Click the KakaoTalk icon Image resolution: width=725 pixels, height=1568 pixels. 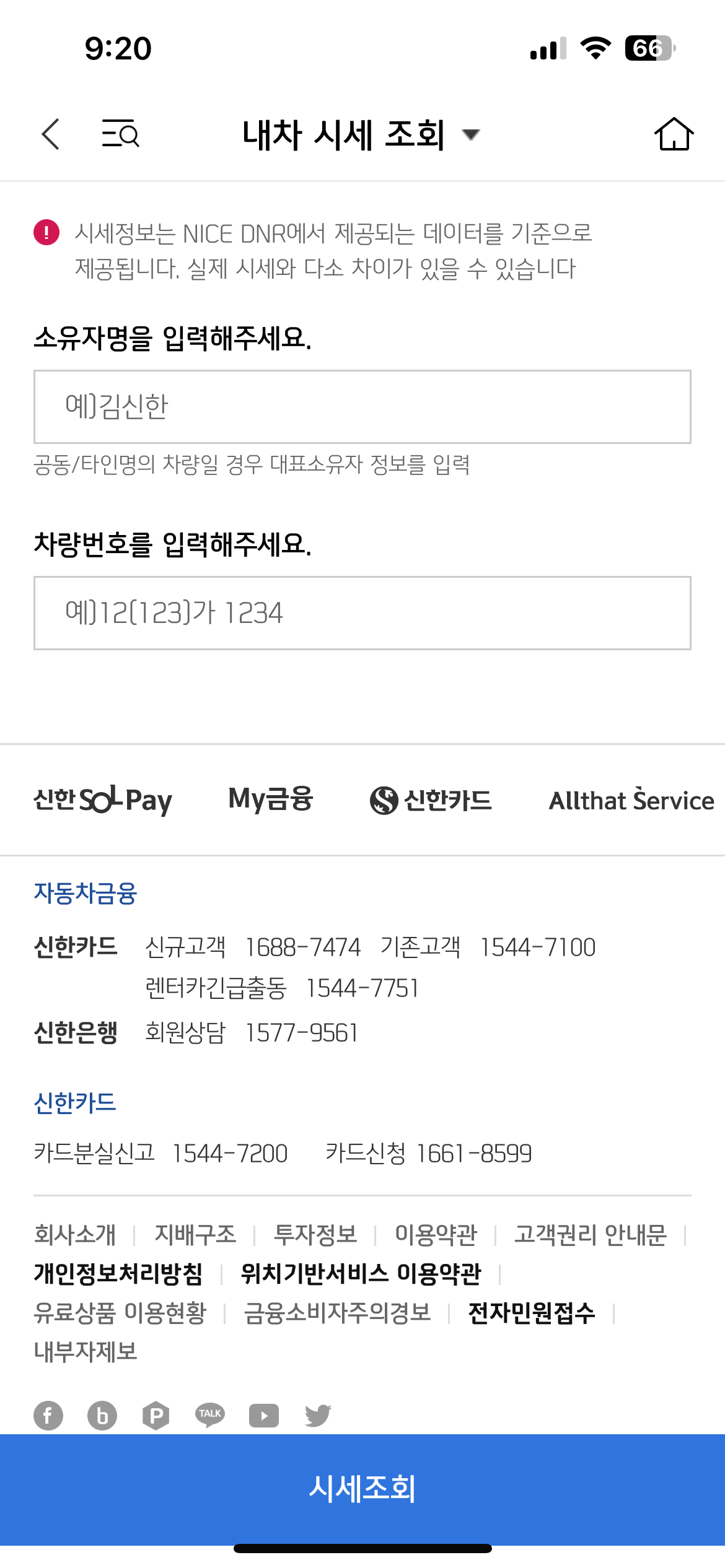[211, 1415]
